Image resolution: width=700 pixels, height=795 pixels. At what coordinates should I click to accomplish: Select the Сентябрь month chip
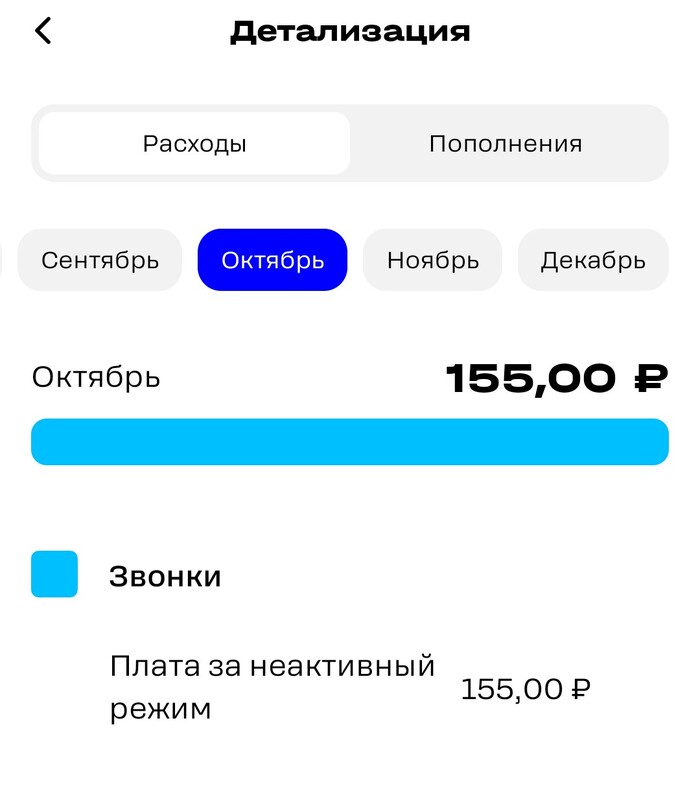(x=100, y=261)
